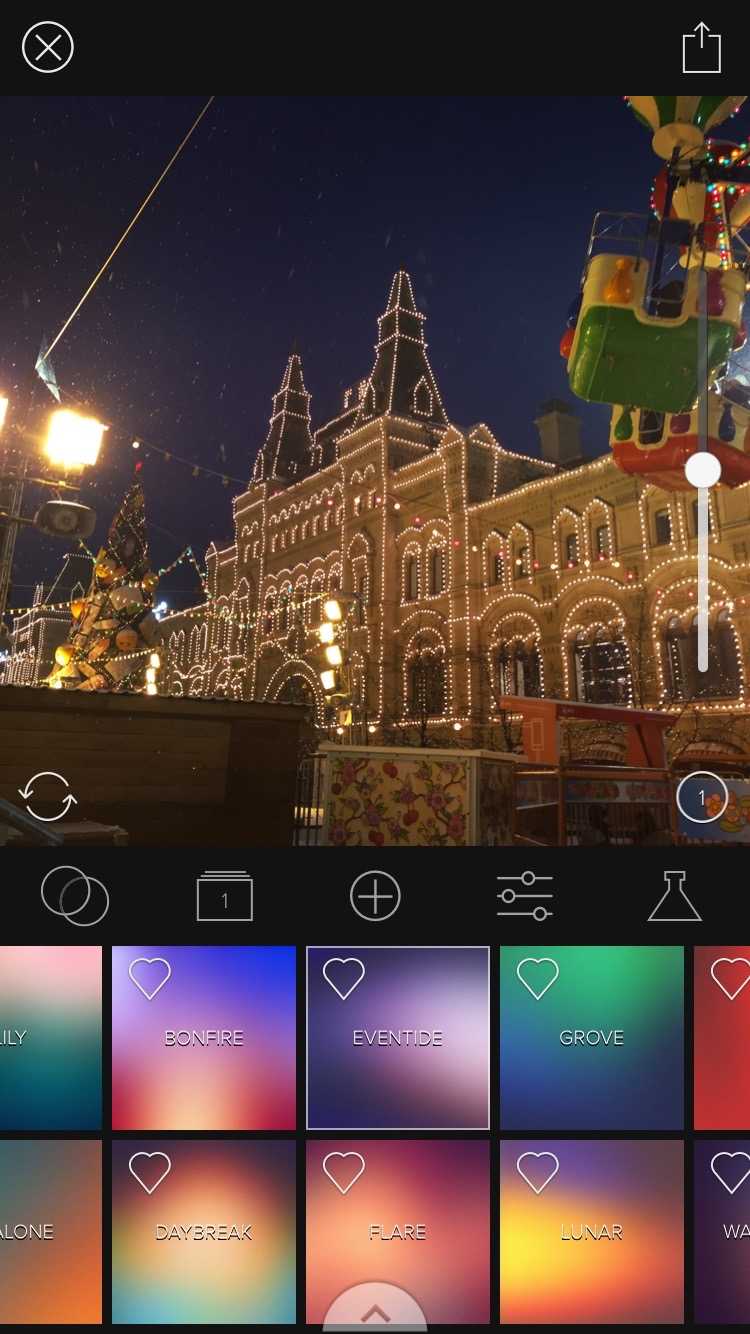Tap the rotate overlay arrows icon
750x1334 pixels.
tap(47, 796)
